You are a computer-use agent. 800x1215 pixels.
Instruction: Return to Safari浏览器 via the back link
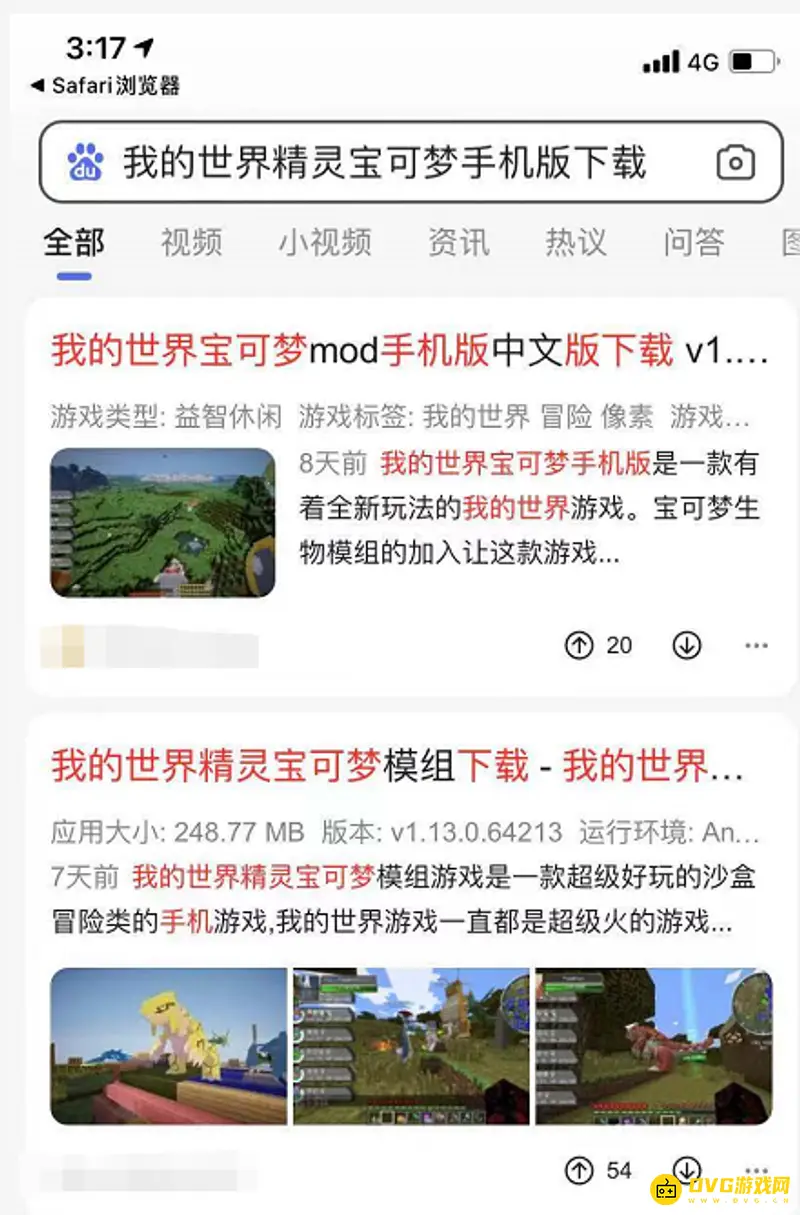(106, 86)
